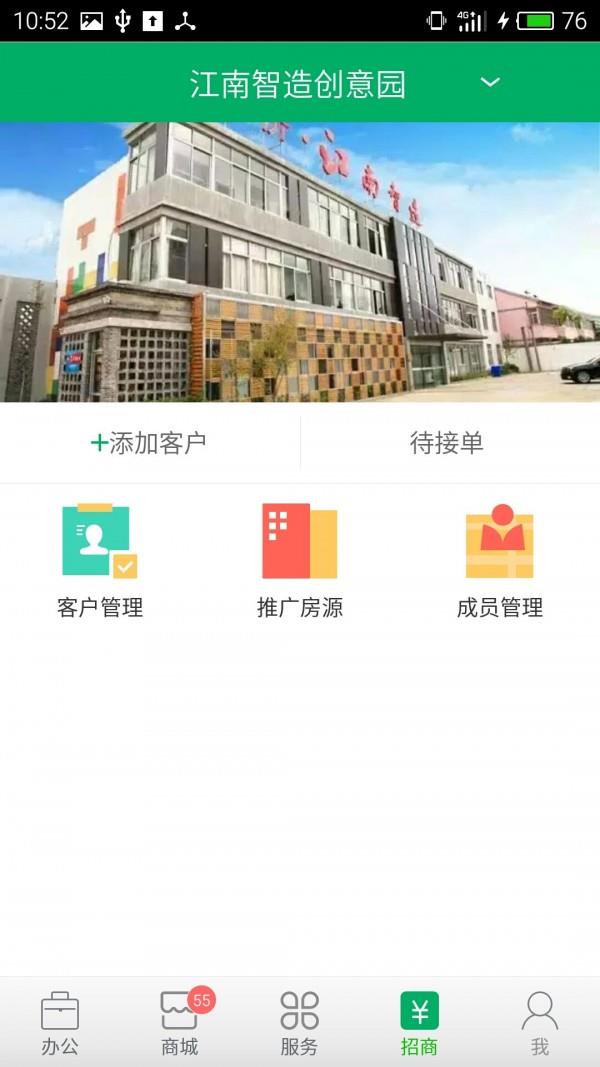The image size is (600, 1067).
Task: Switch to the 办公 tab
Action: point(60,1023)
